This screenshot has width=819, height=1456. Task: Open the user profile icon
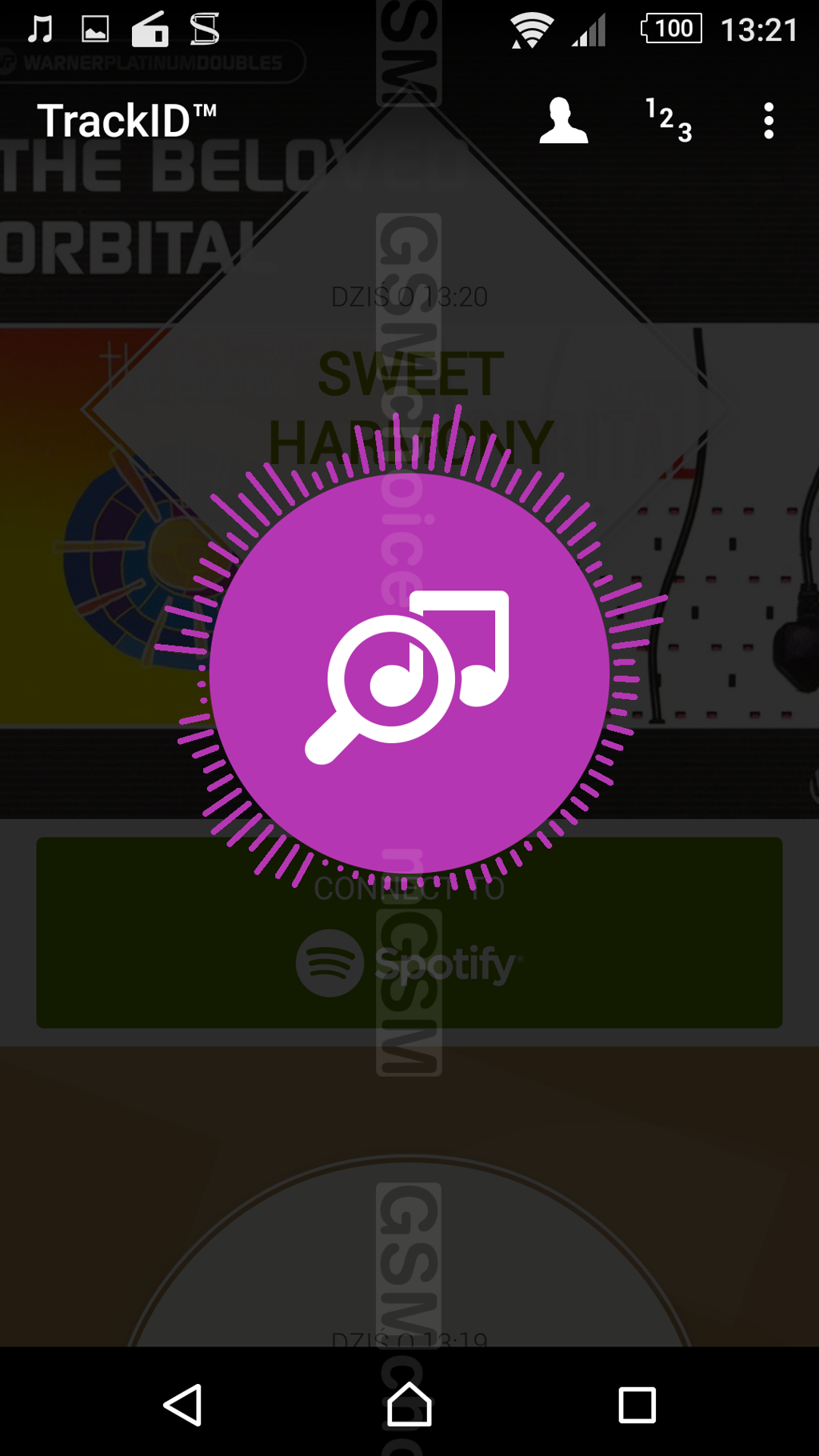click(x=563, y=121)
